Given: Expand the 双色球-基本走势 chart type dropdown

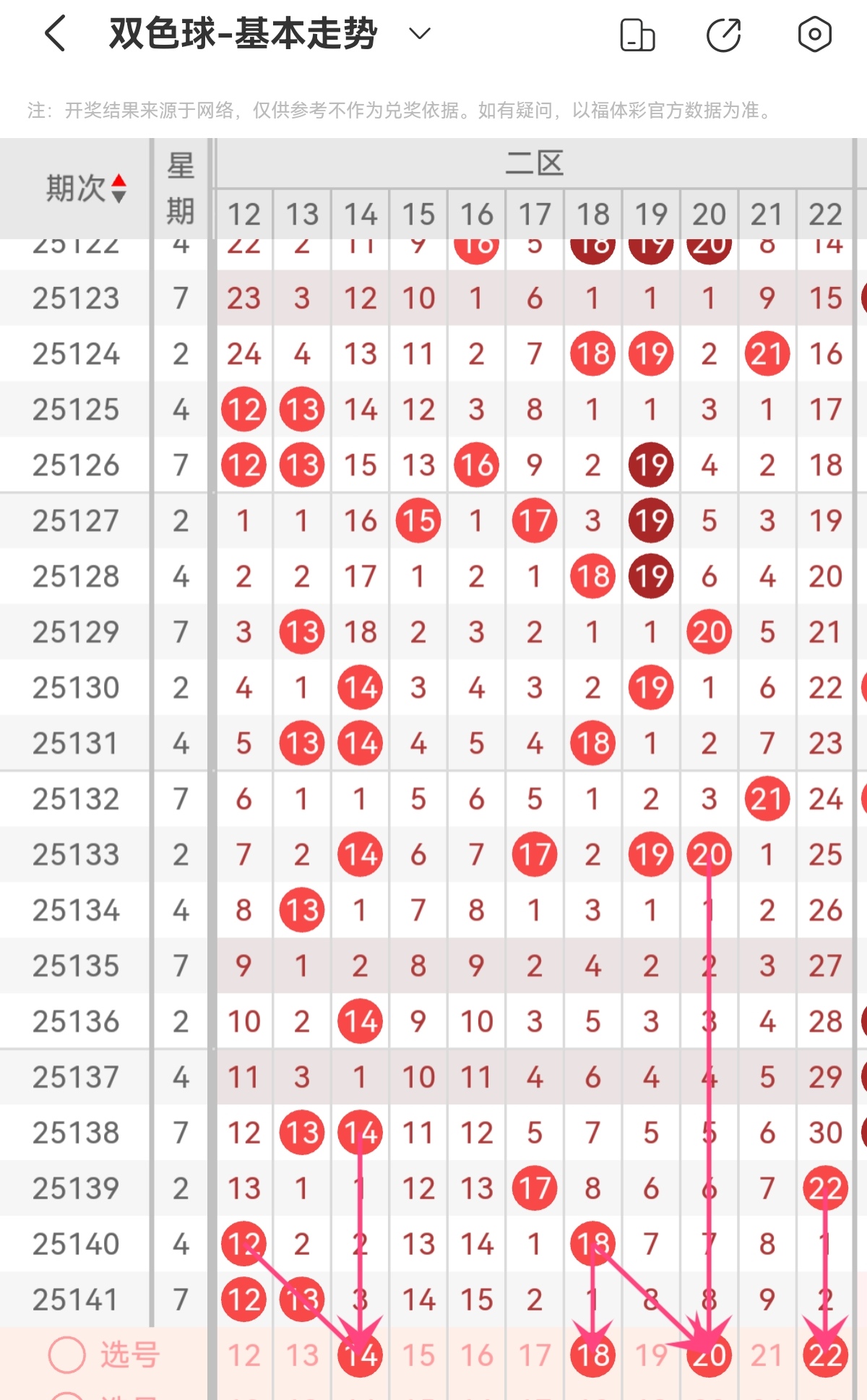Looking at the screenshot, I should (419, 34).
